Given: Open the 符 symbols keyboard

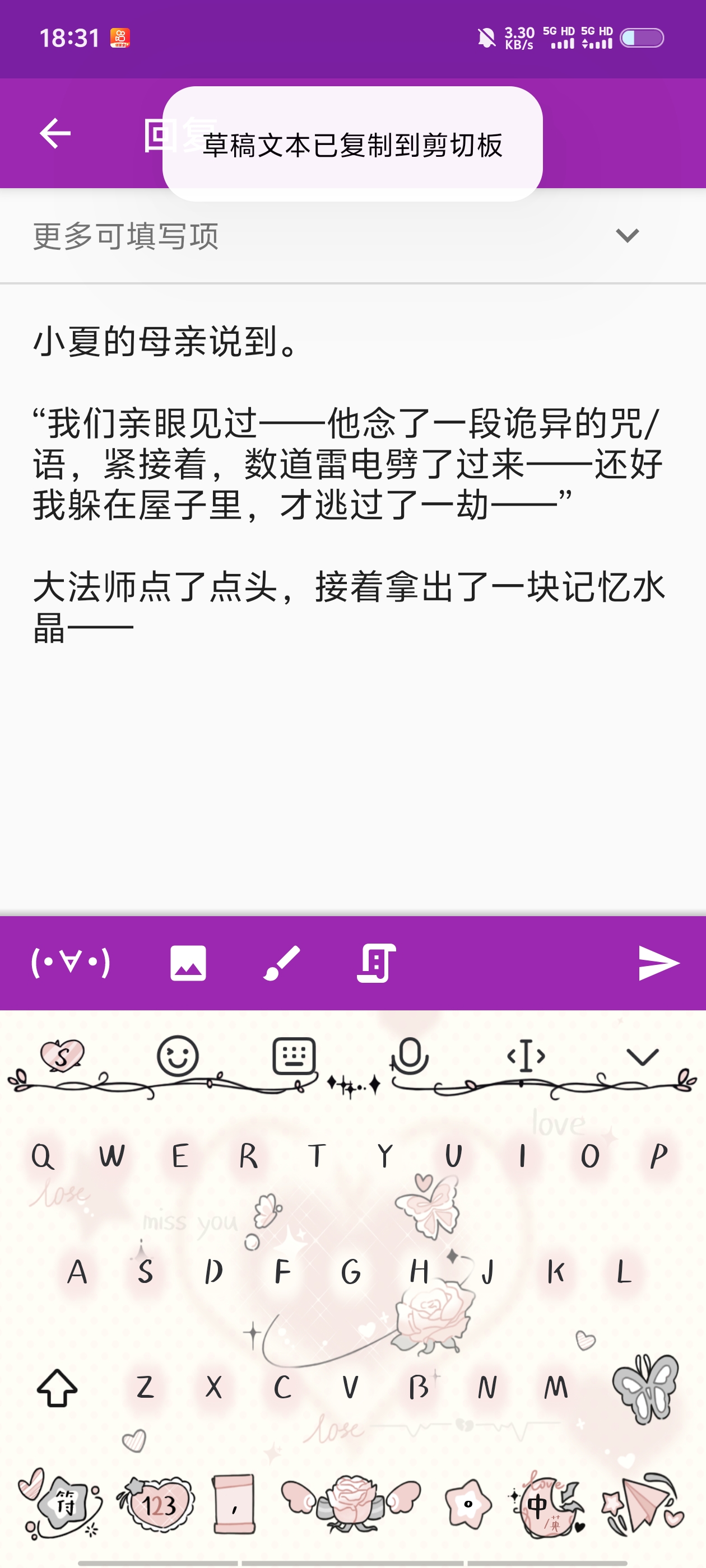Looking at the screenshot, I should coord(64,1505).
